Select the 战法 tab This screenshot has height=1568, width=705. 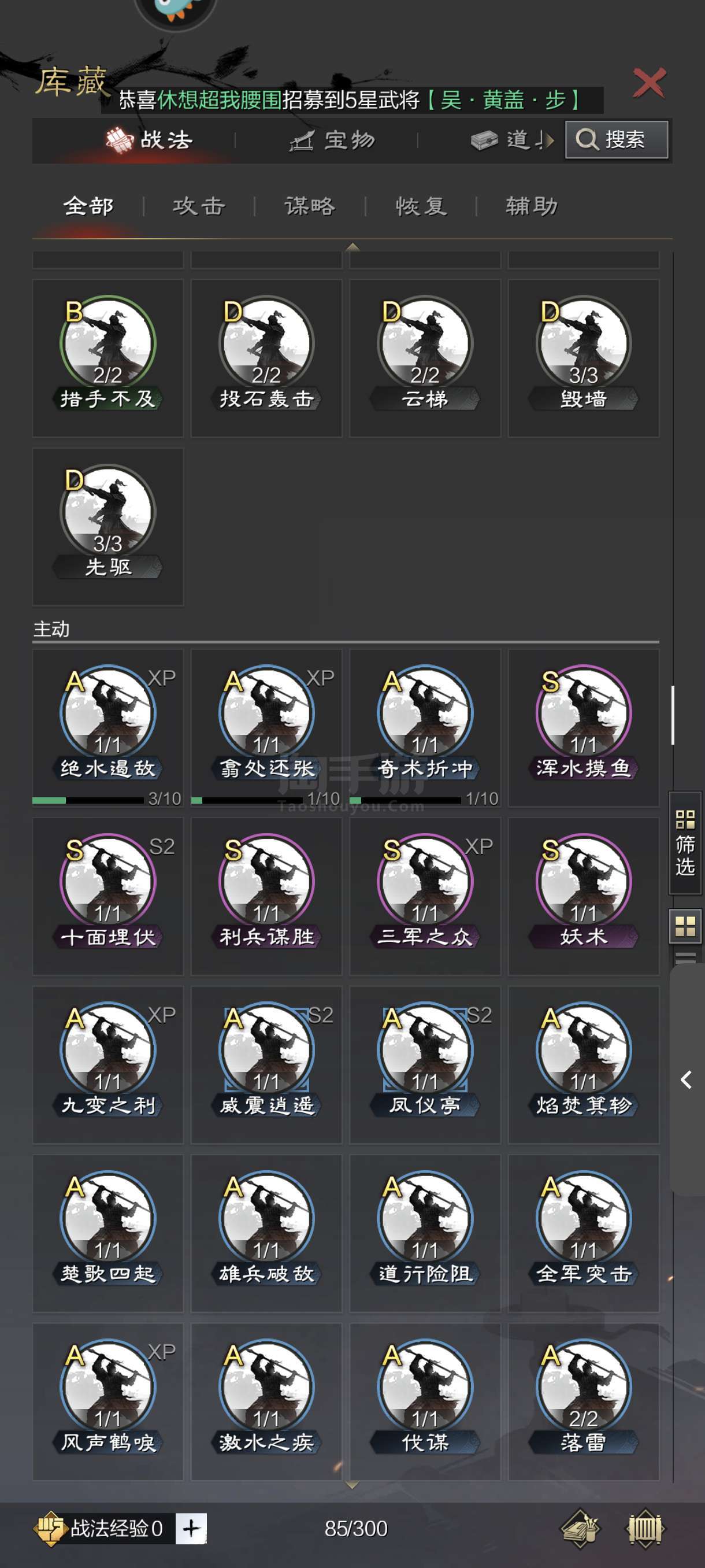(x=149, y=140)
